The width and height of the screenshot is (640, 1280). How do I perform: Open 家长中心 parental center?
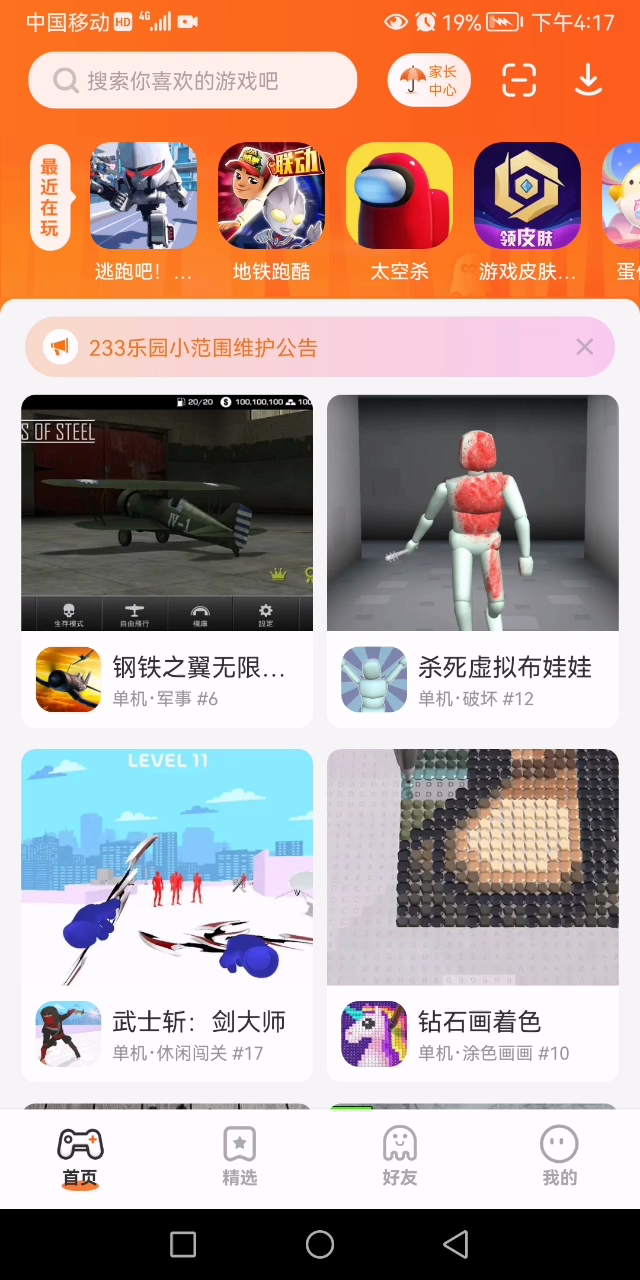(429, 80)
